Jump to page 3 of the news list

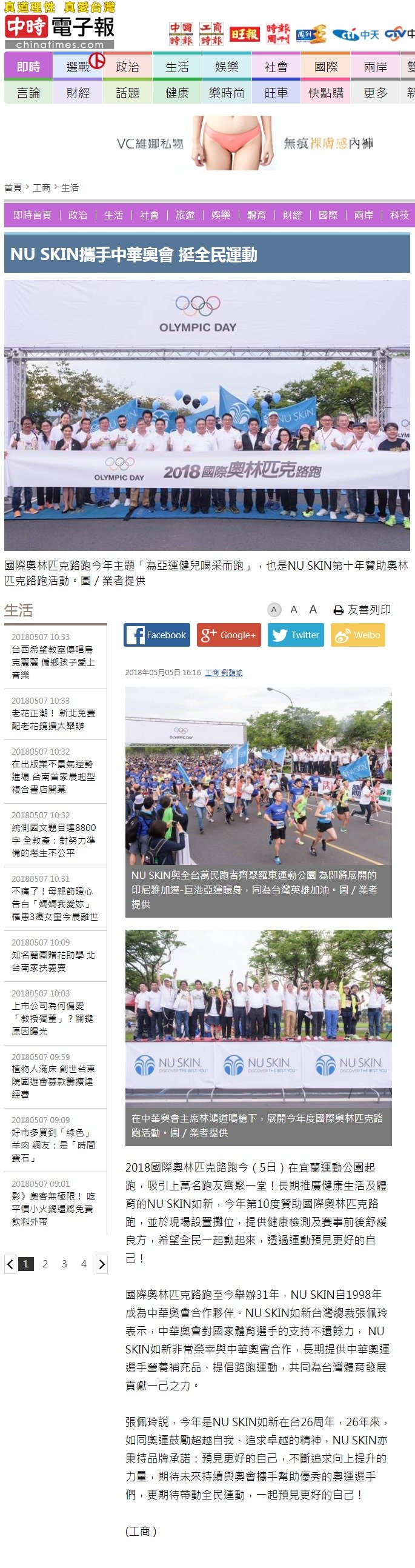tap(64, 1264)
